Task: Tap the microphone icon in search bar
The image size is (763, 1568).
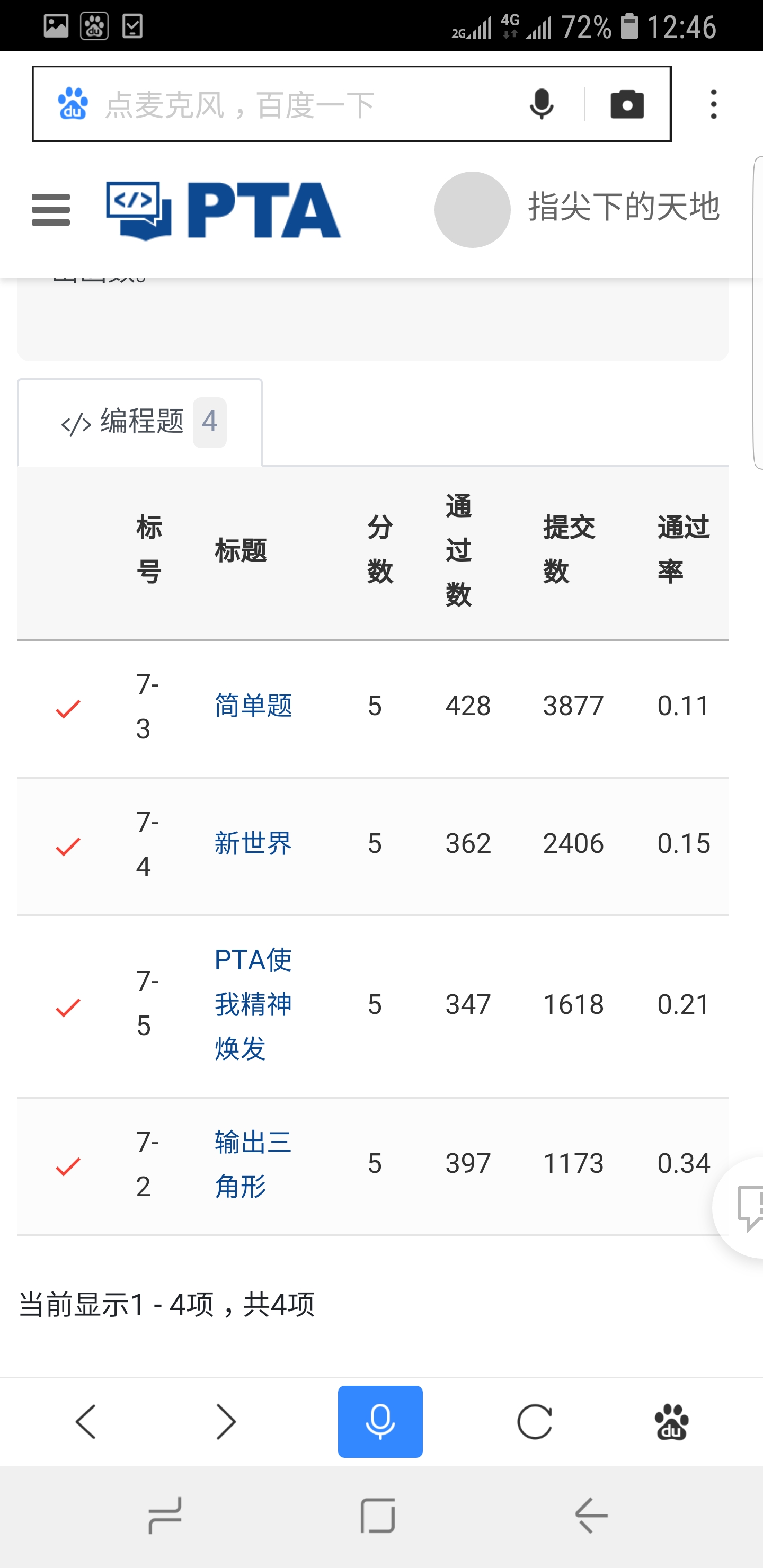Action: coord(542,104)
